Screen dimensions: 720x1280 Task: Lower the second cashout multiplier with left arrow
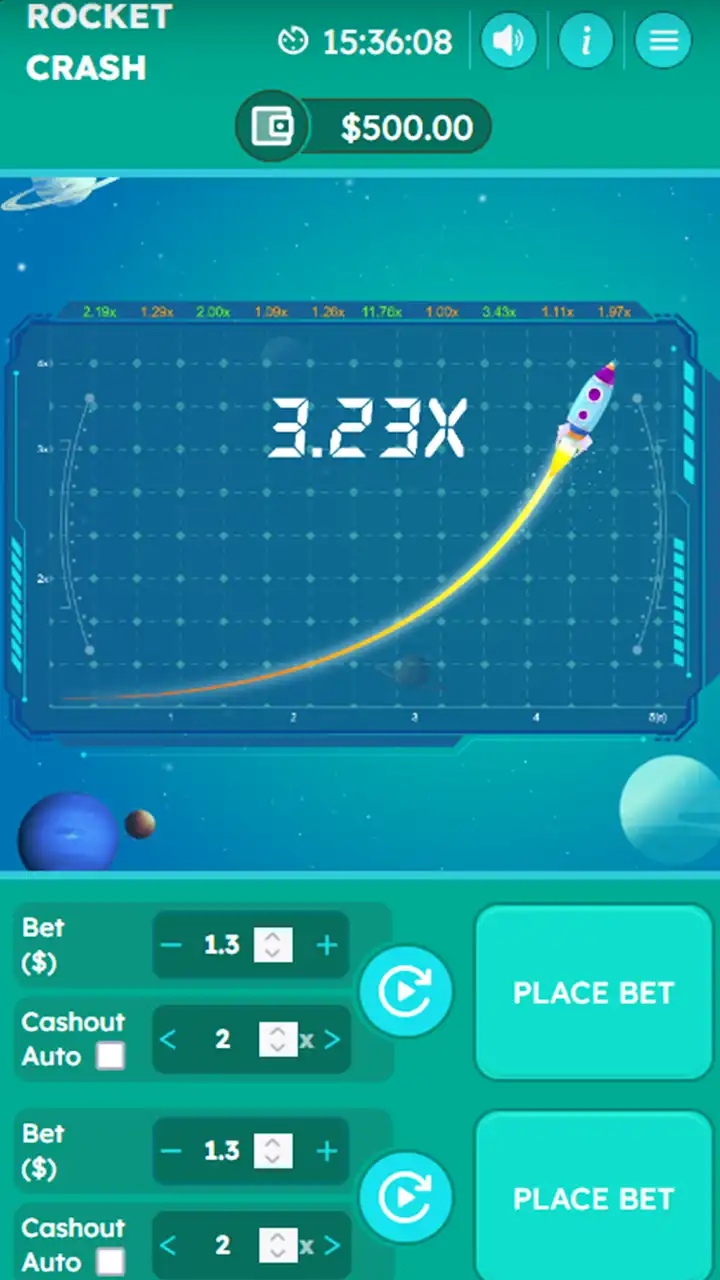(x=168, y=1246)
